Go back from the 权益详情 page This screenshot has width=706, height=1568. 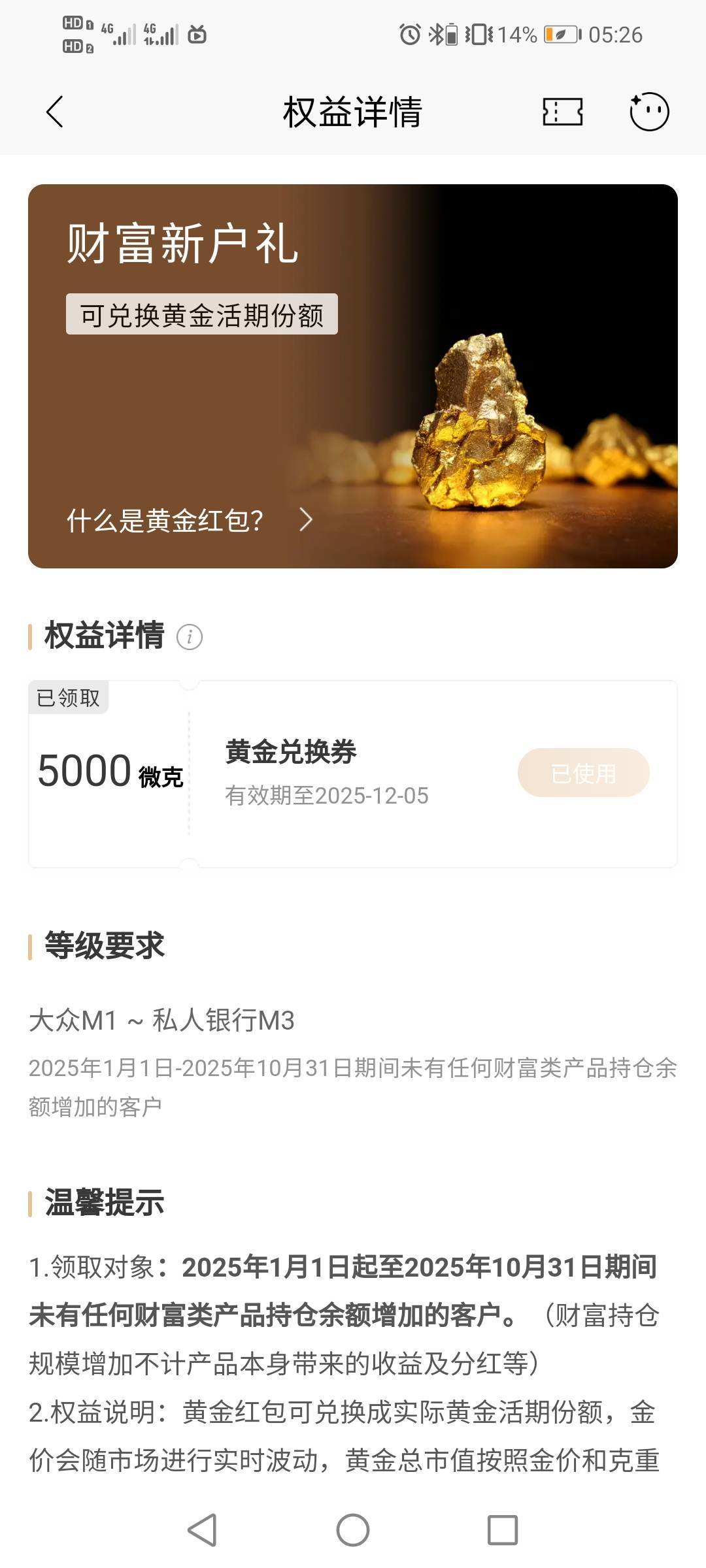(55, 112)
